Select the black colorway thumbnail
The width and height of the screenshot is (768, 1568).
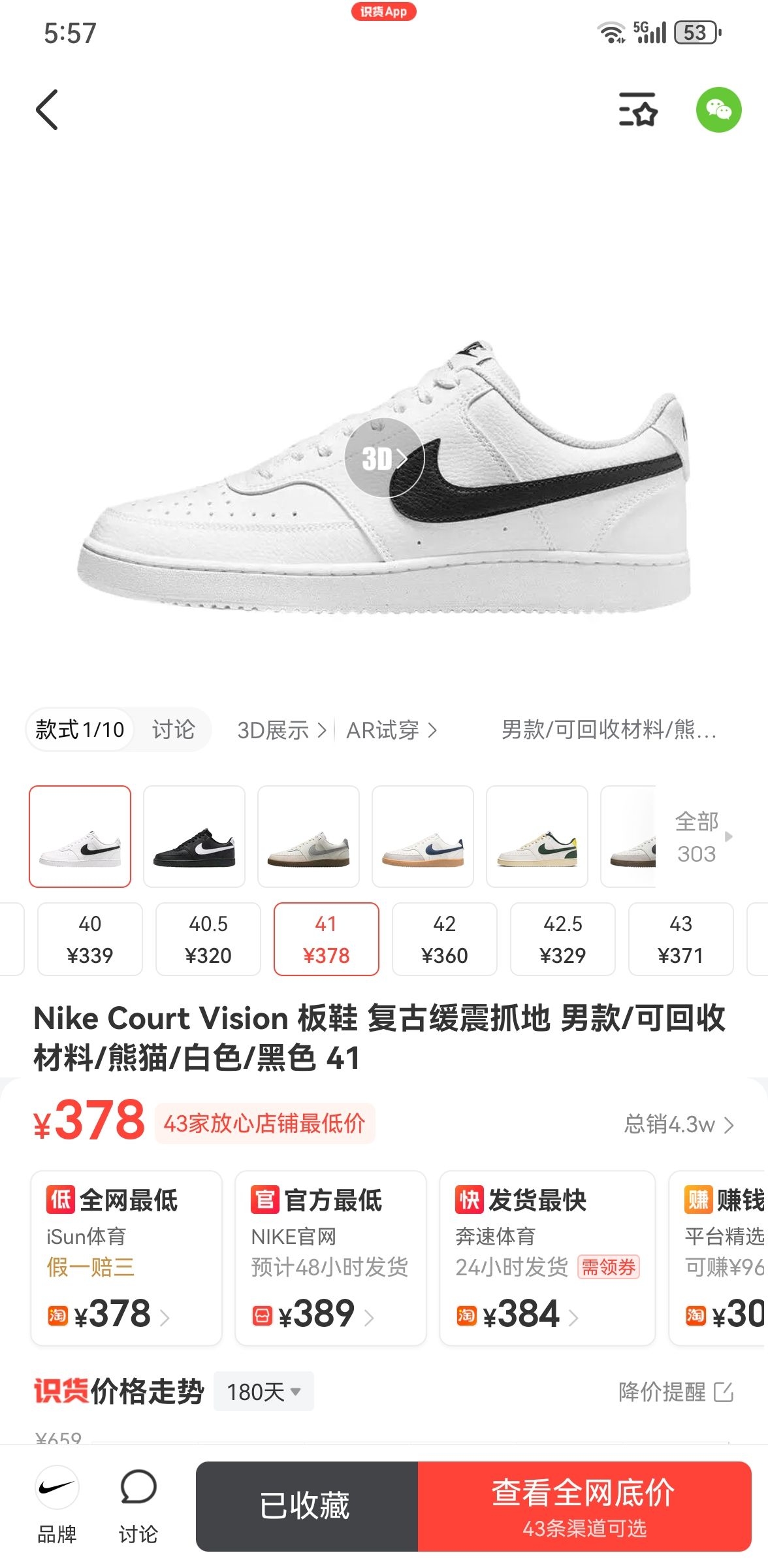click(194, 836)
